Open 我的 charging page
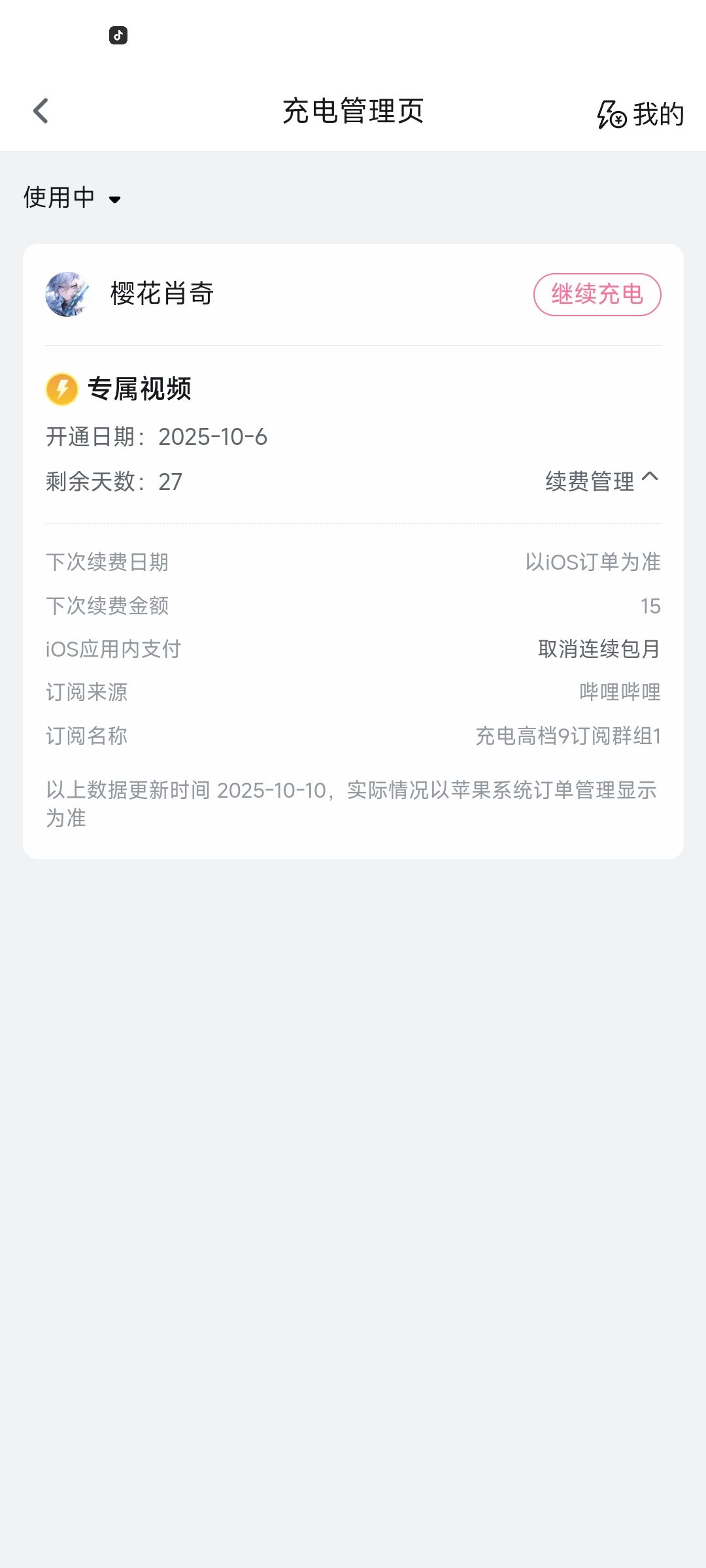Viewport: 706px width, 1568px height. tap(641, 114)
